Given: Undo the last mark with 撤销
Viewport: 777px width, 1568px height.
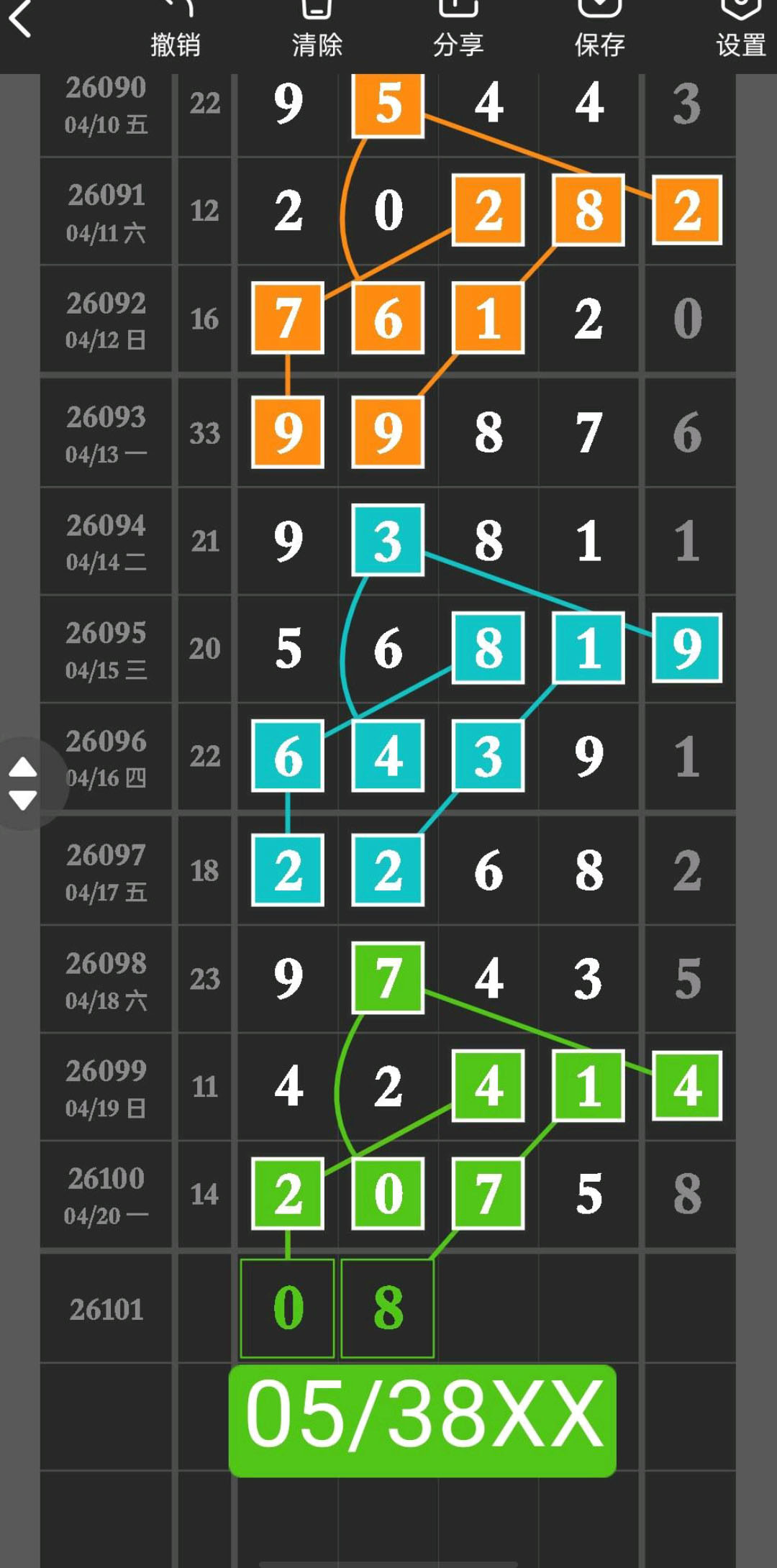Looking at the screenshot, I should (x=175, y=32).
